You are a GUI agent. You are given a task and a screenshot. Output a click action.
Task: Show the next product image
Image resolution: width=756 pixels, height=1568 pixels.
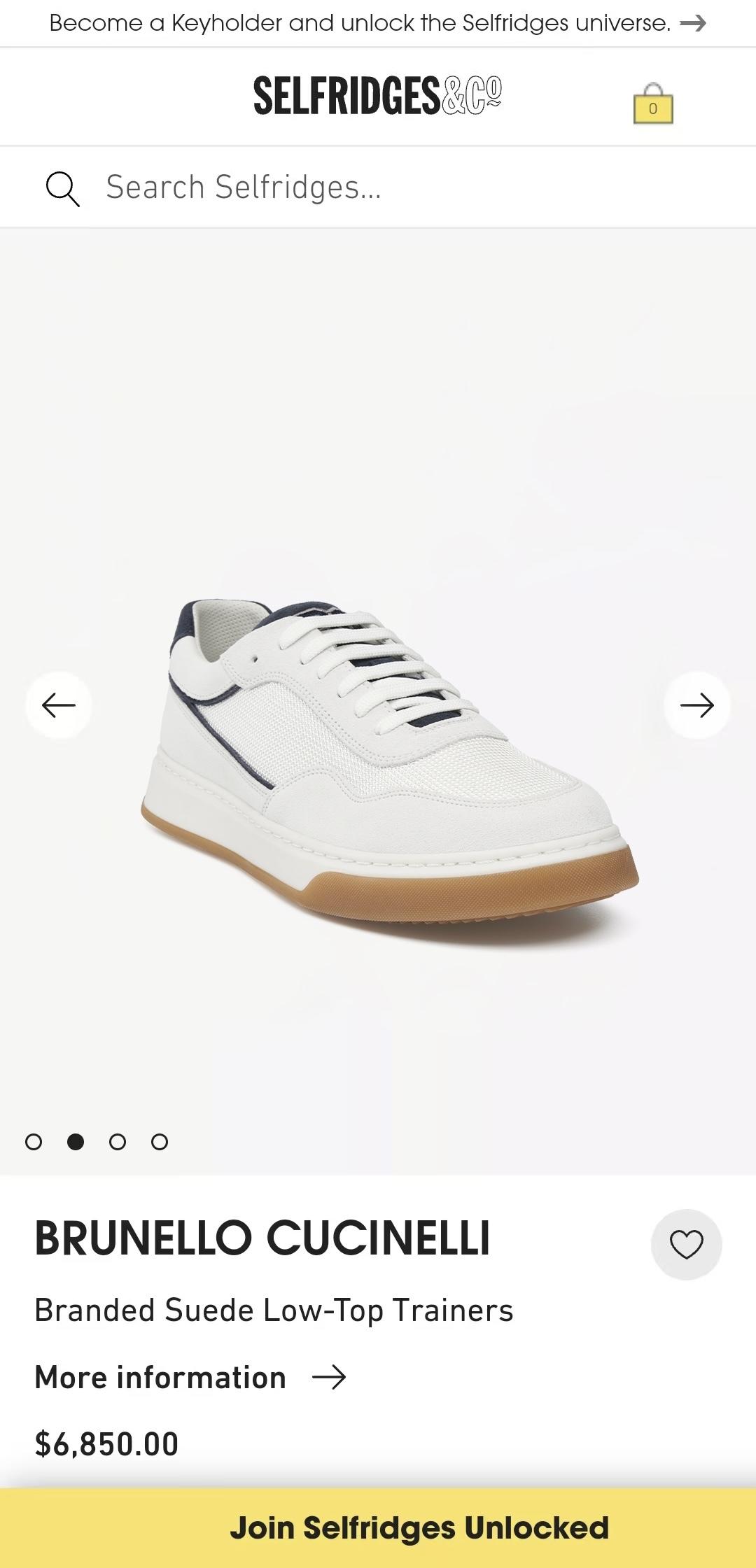point(696,705)
